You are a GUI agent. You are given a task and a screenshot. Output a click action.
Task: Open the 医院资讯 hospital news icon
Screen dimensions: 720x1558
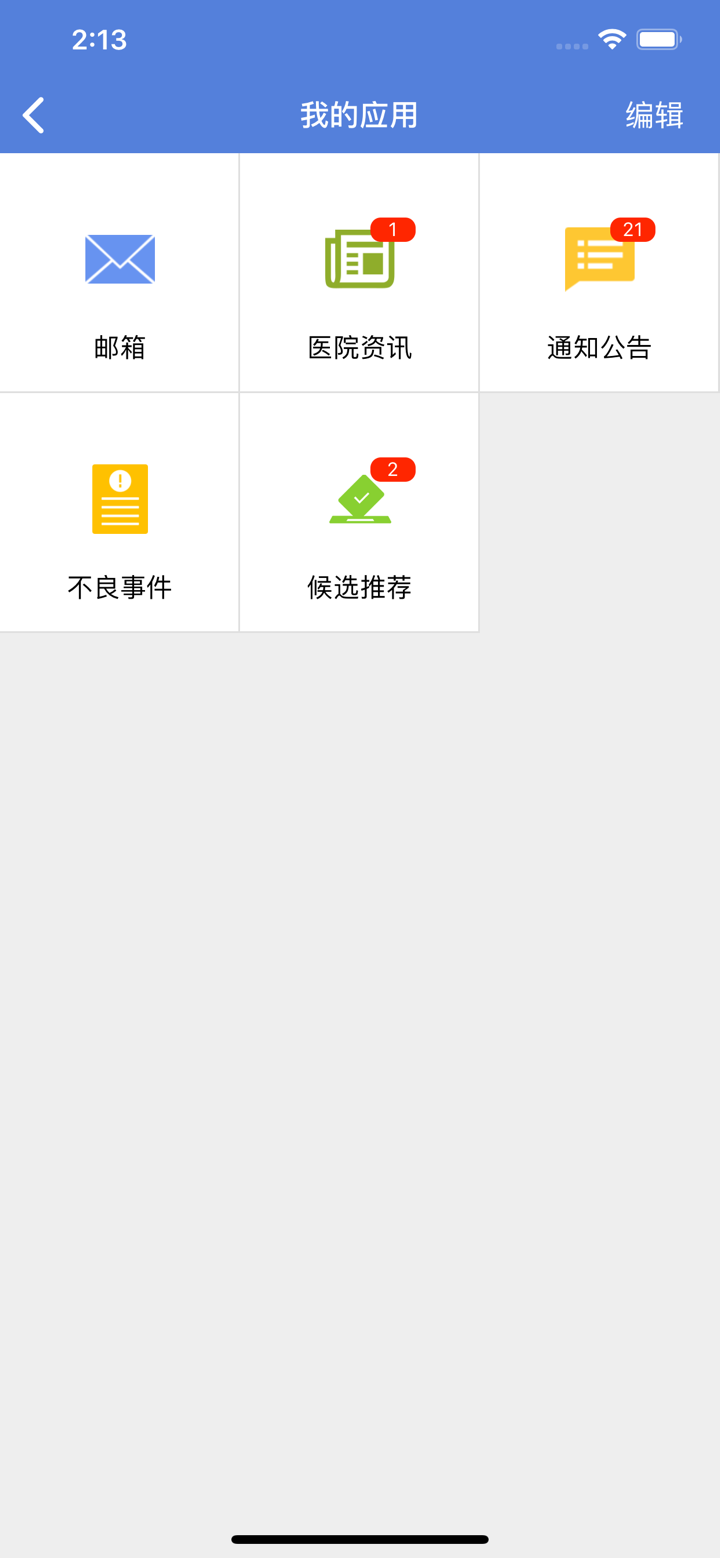coord(359,259)
